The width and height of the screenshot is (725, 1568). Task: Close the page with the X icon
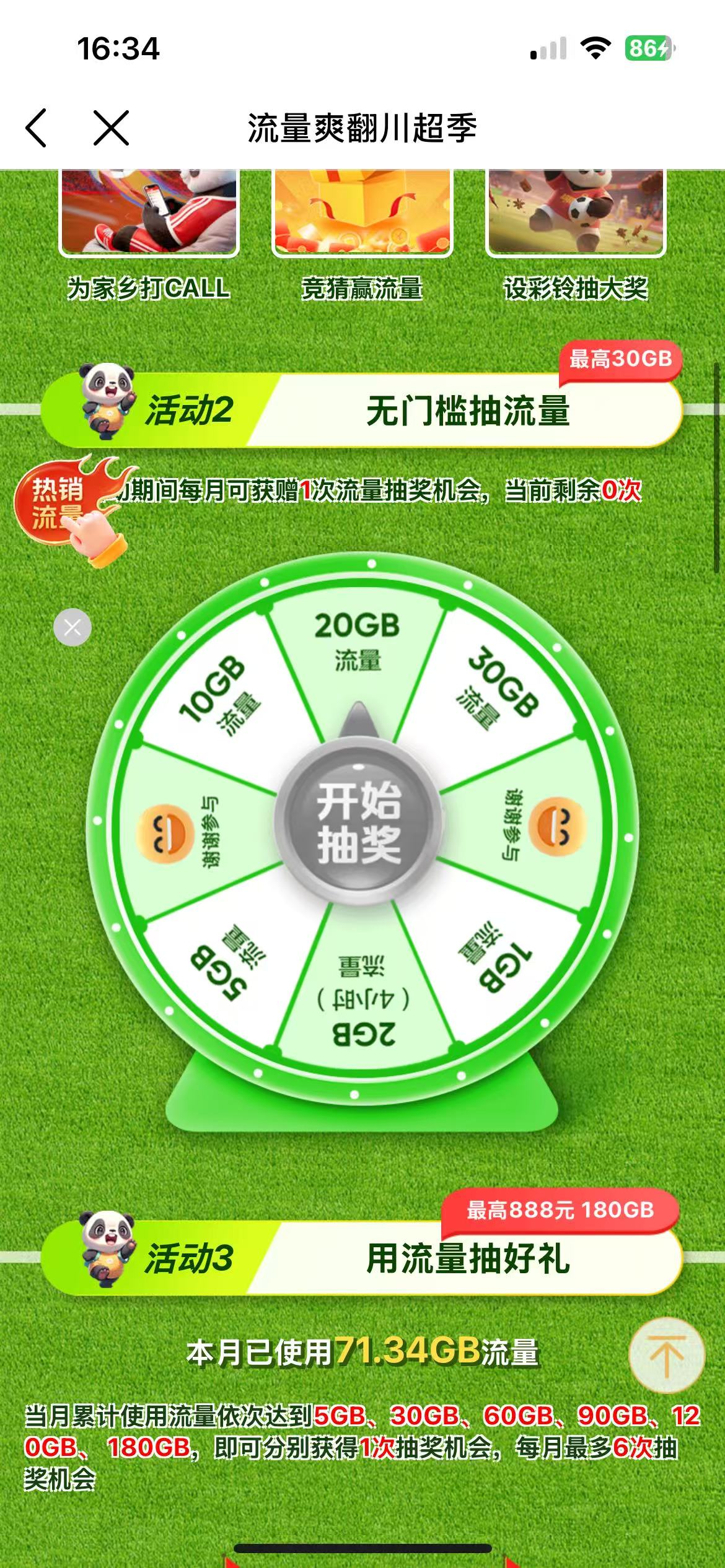tap(111, 128)
